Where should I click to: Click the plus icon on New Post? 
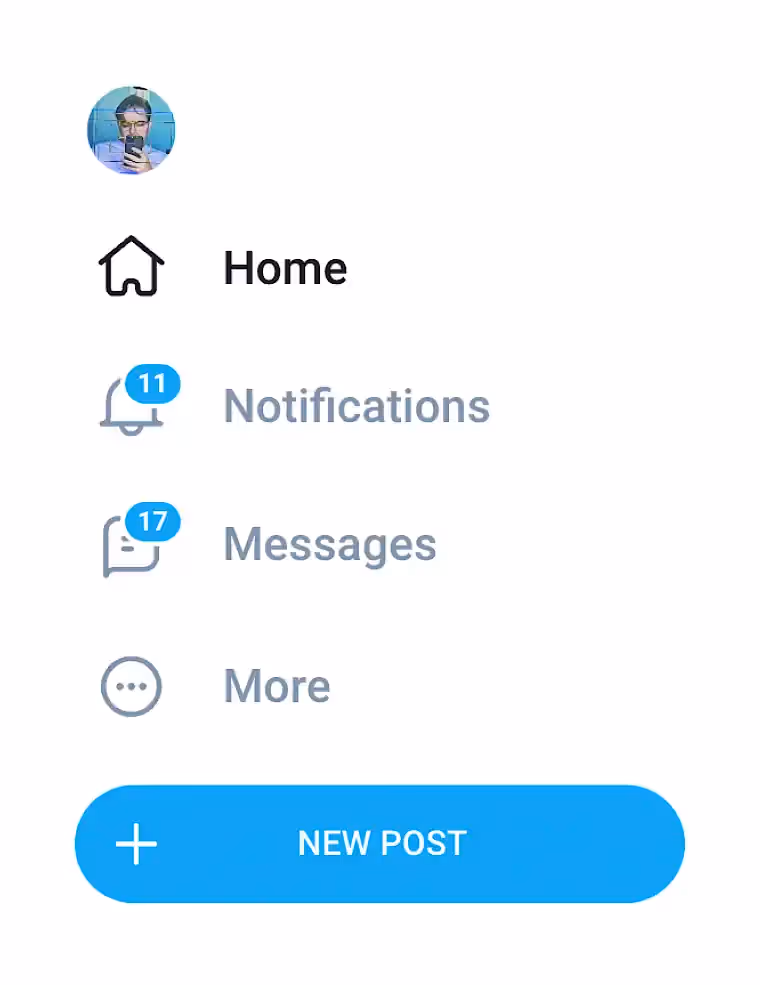136,843
